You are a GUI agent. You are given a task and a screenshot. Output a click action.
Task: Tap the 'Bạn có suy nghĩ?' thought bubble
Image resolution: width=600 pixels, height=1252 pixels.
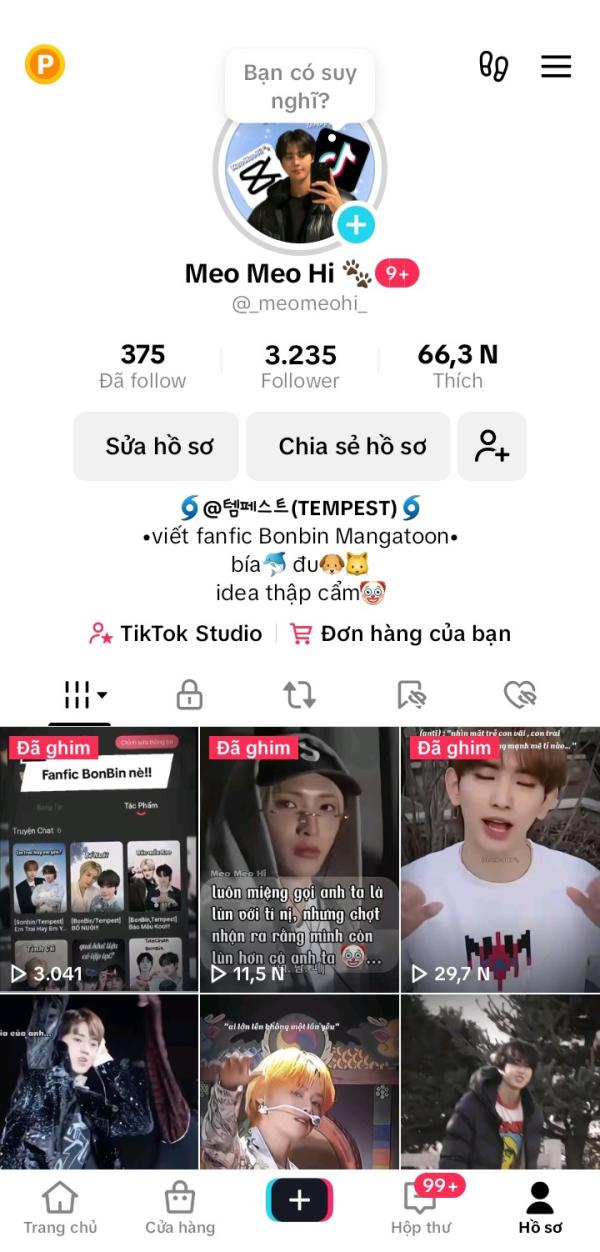[x=300, y=86]
